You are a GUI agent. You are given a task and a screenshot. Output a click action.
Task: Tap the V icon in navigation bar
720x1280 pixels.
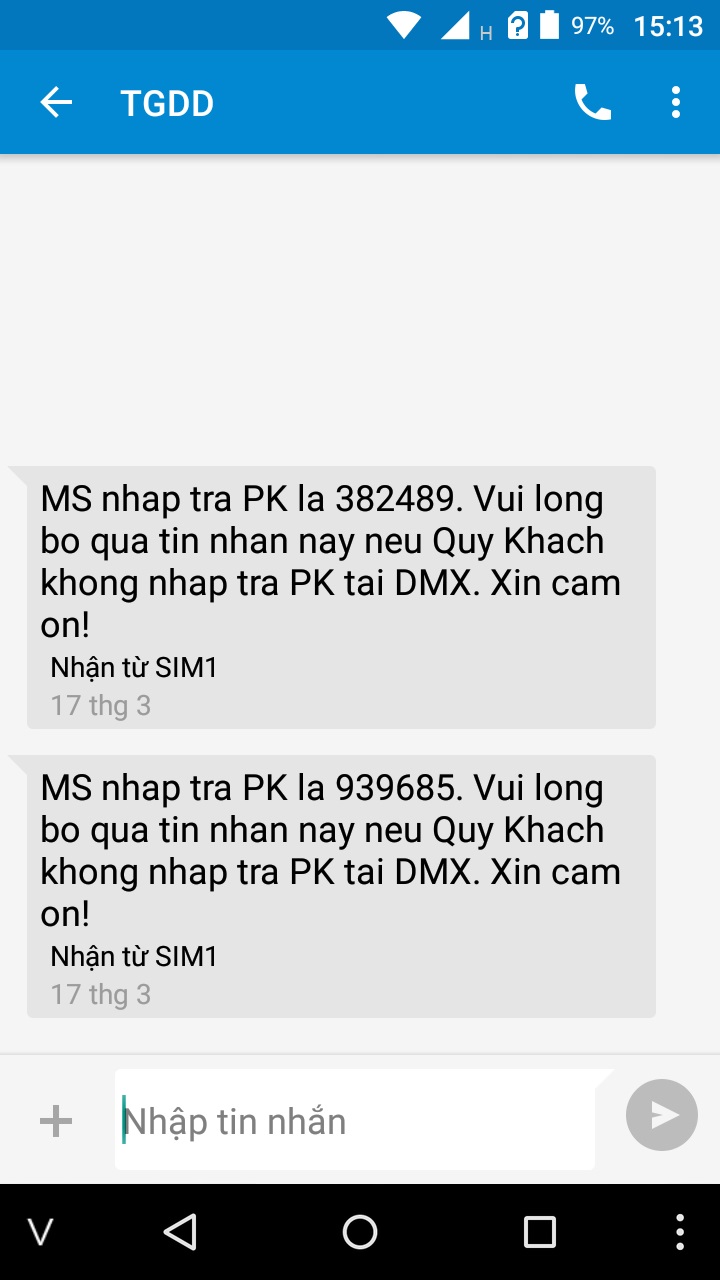(x=40, y=1232)
